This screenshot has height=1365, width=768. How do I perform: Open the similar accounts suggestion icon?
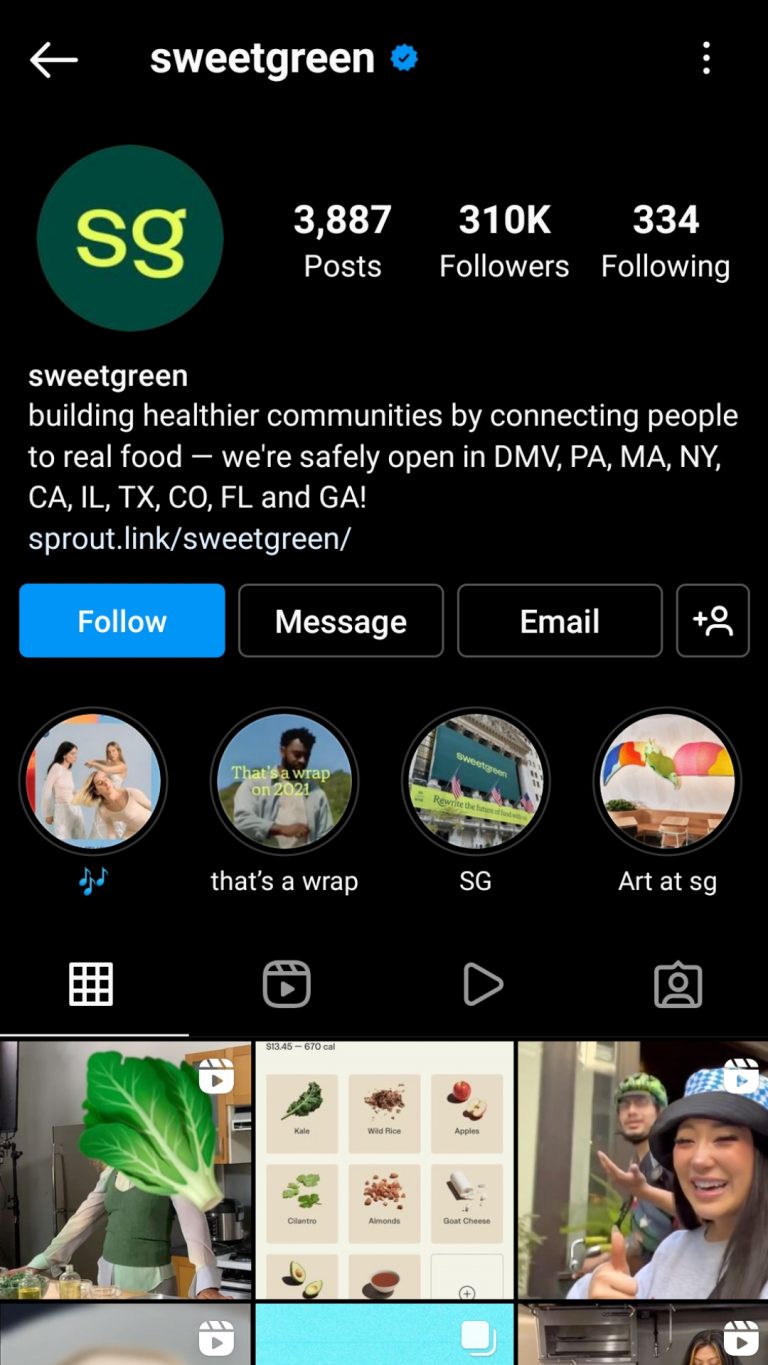coord(712,620)
